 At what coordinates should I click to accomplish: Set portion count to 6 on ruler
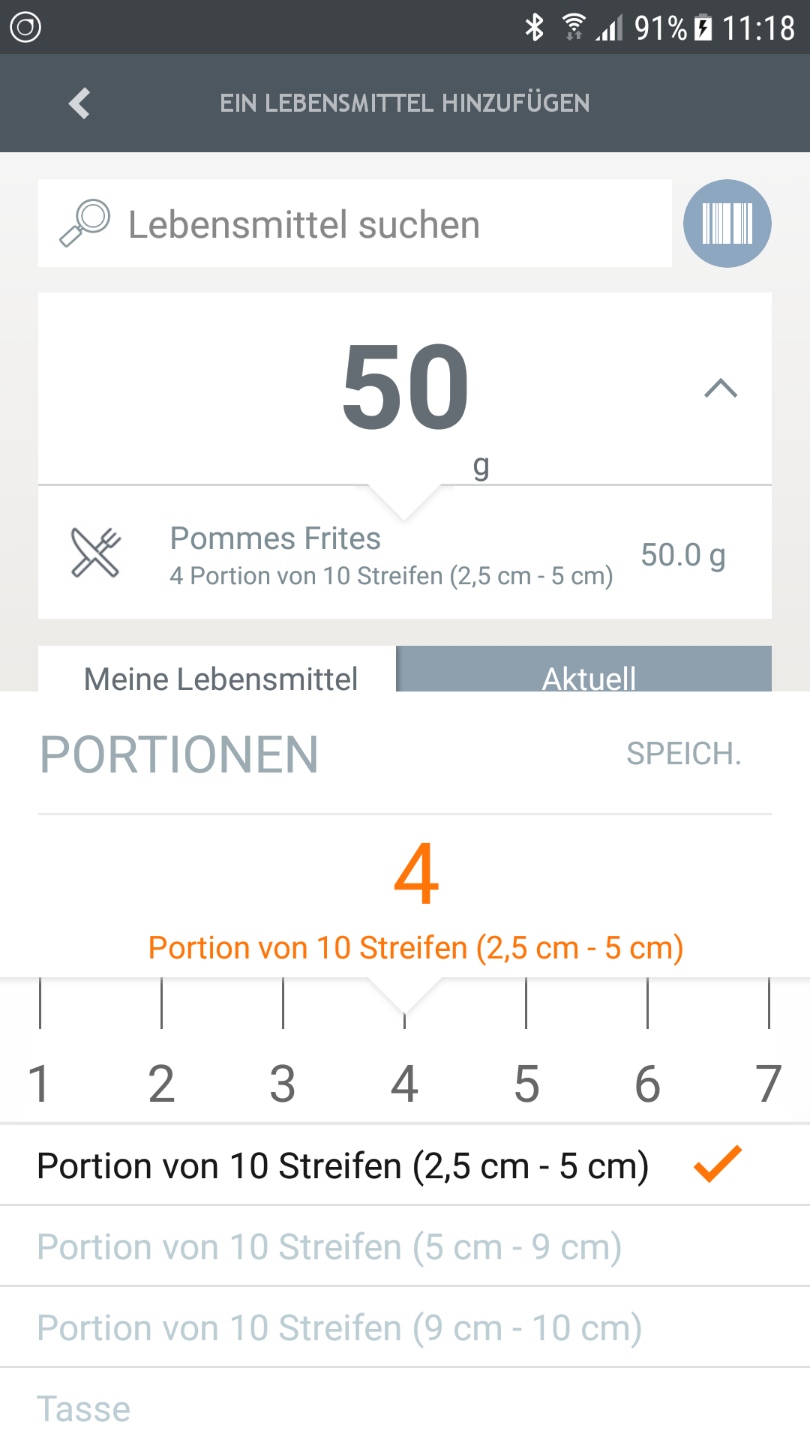click(x=647, y=1083)
